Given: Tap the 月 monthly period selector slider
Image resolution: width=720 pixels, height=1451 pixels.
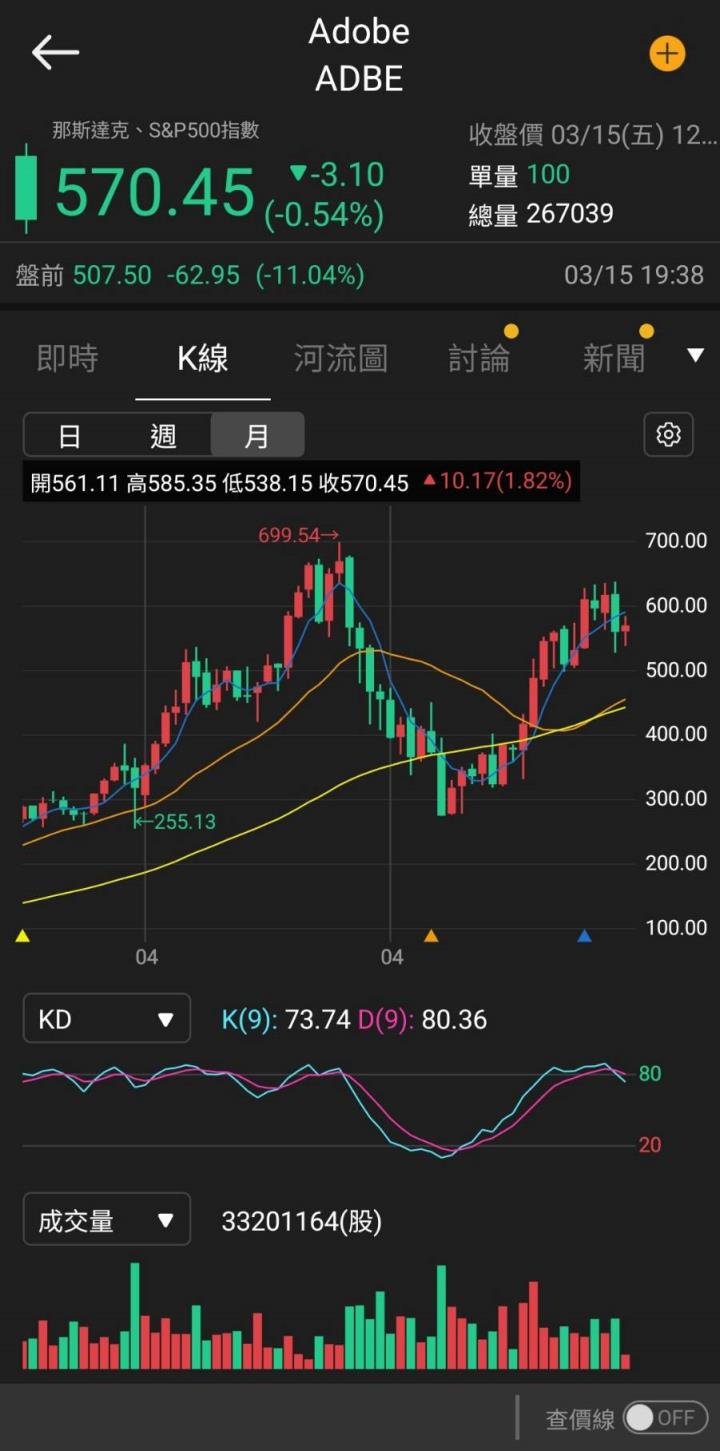Looking at the screenshot, I should click(x=257, y=434).
